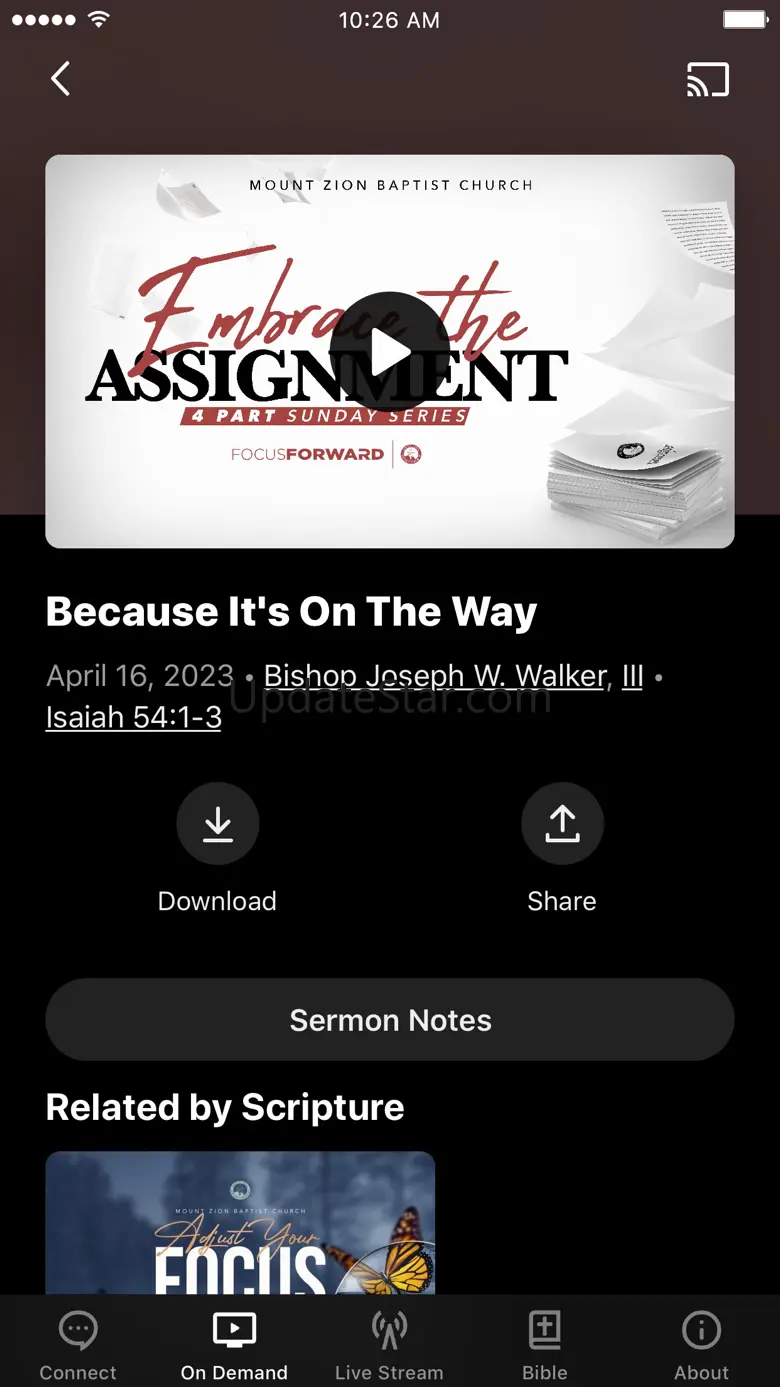The image size is (780, 1387).
Task: Open Sermon Notes
Action: [x=390, y=1020]
